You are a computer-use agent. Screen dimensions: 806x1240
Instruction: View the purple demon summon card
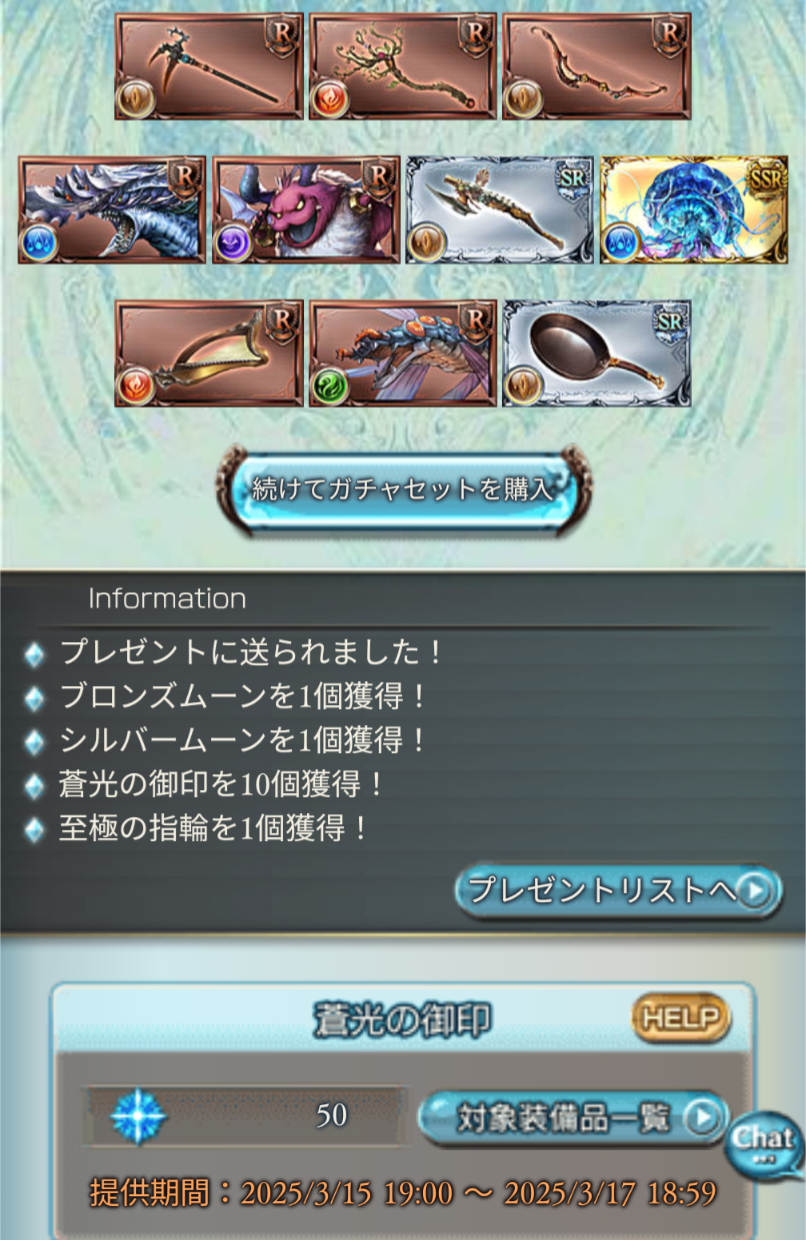tap(306, 210)
